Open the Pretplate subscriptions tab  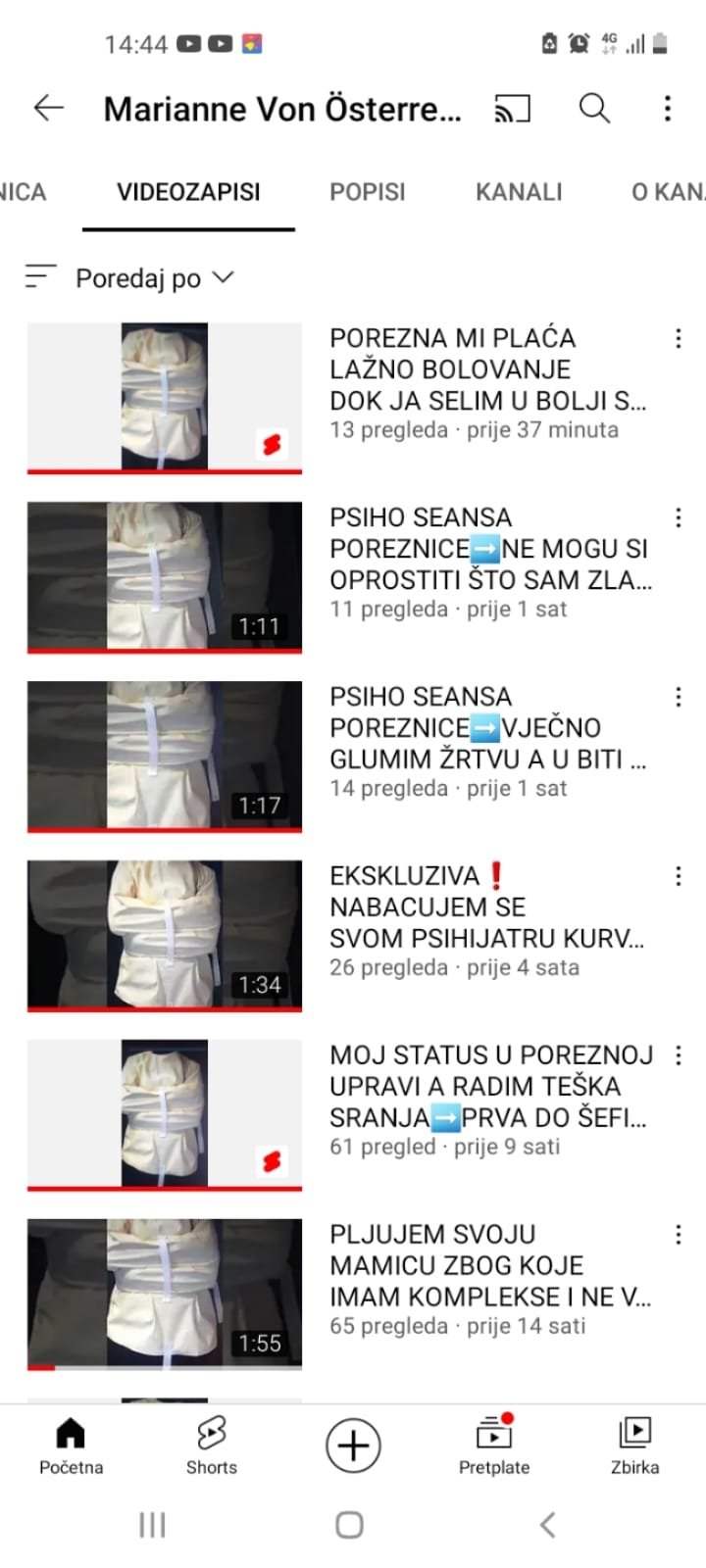pyautogui.click(x=494, y=1445)
